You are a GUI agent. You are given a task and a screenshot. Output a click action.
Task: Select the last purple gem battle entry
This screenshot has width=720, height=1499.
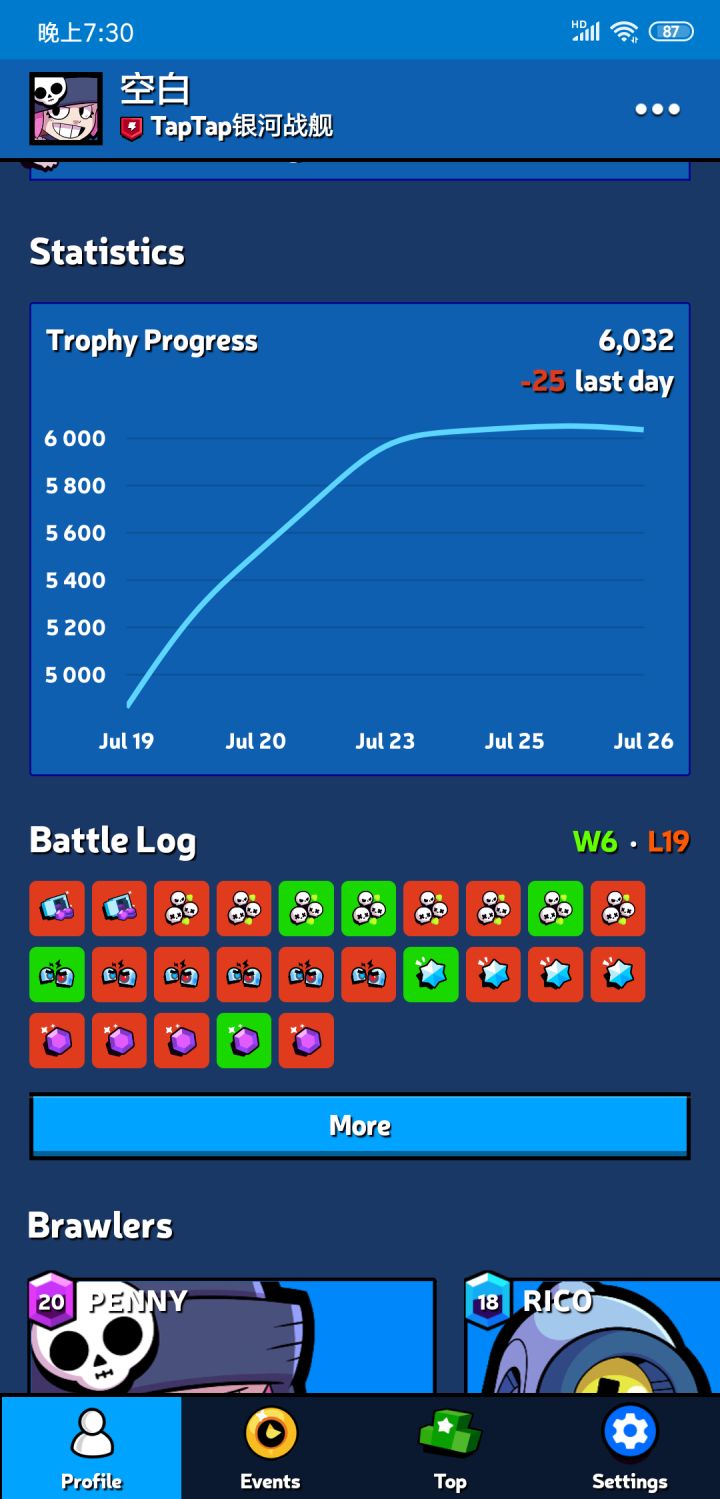pos(306,1040)
